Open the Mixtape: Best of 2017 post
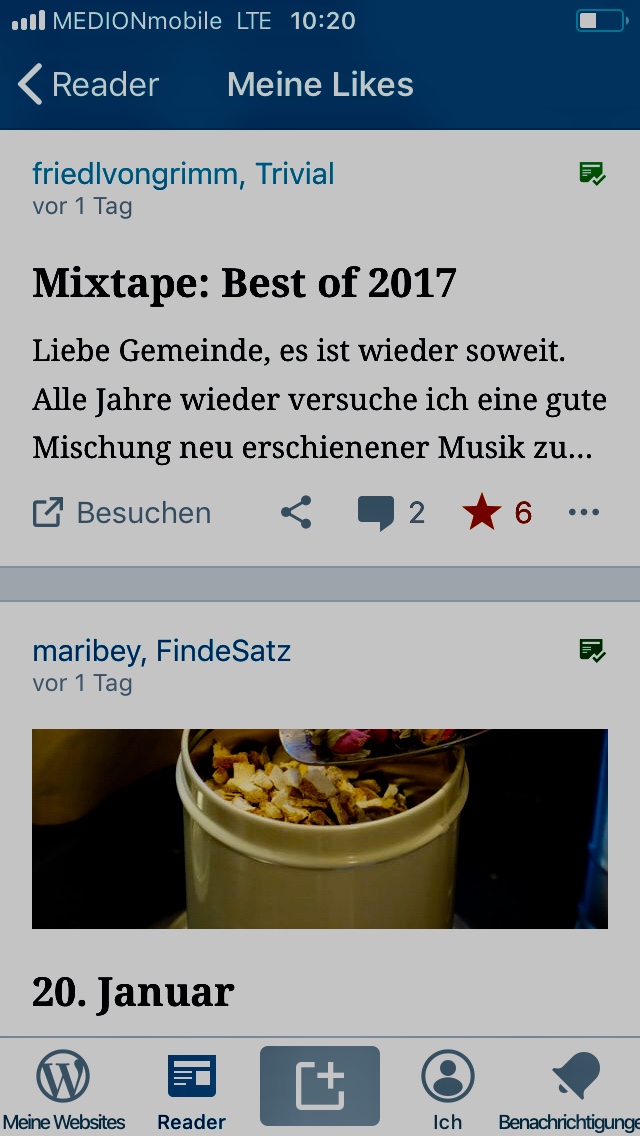The image size is (640, 1136). click(244, 284)
